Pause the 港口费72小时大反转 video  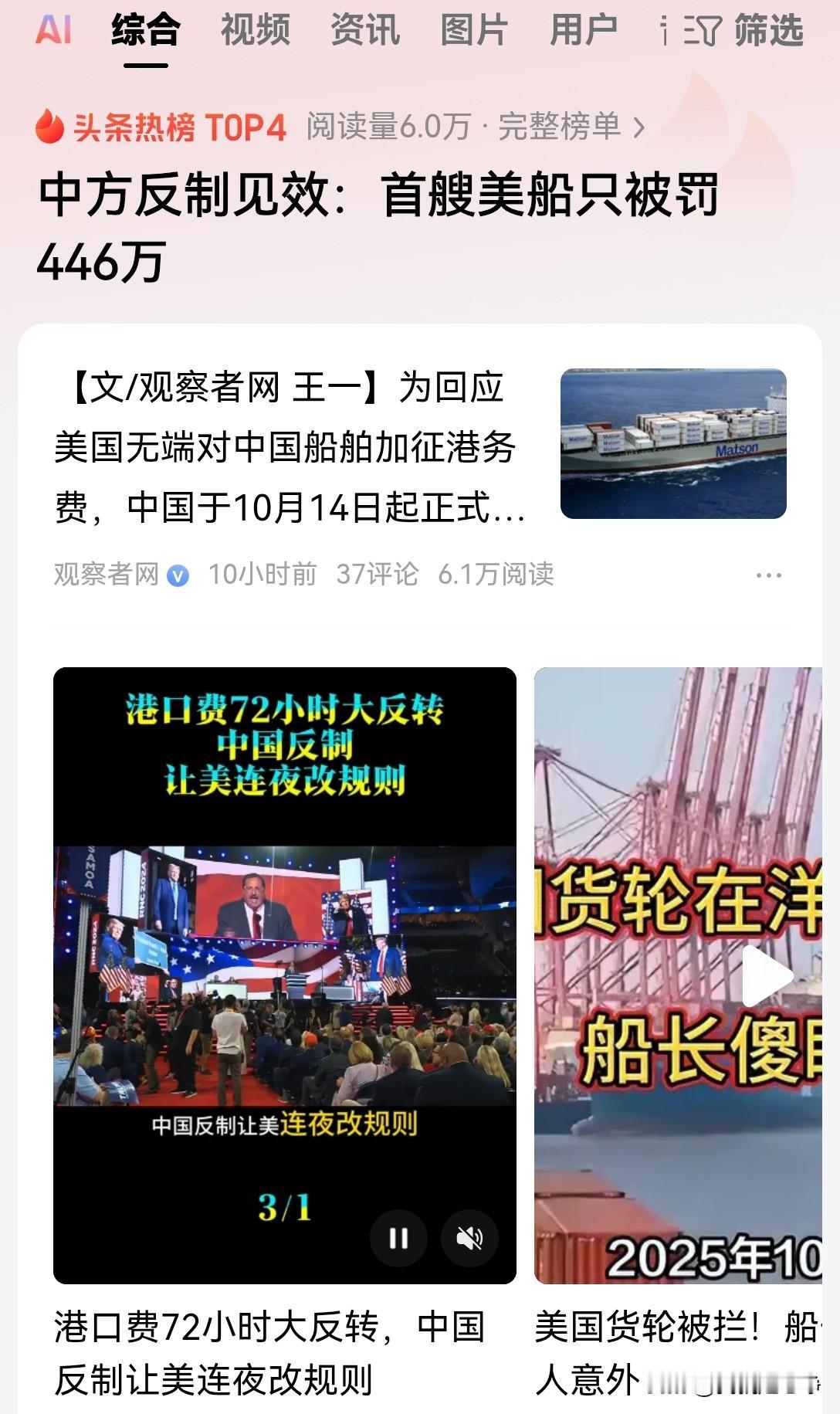398,1238
